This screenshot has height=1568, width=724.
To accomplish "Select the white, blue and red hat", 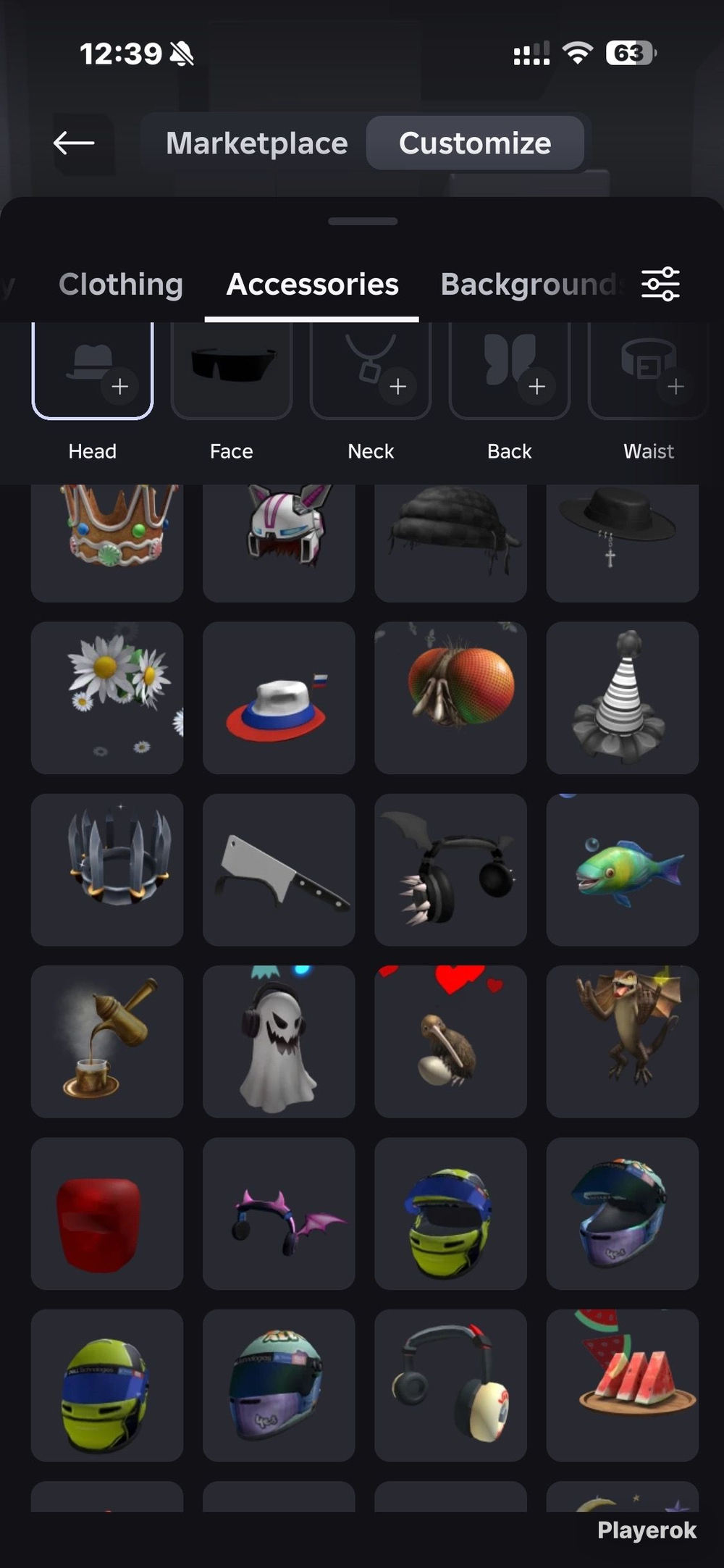I will 279,697.
